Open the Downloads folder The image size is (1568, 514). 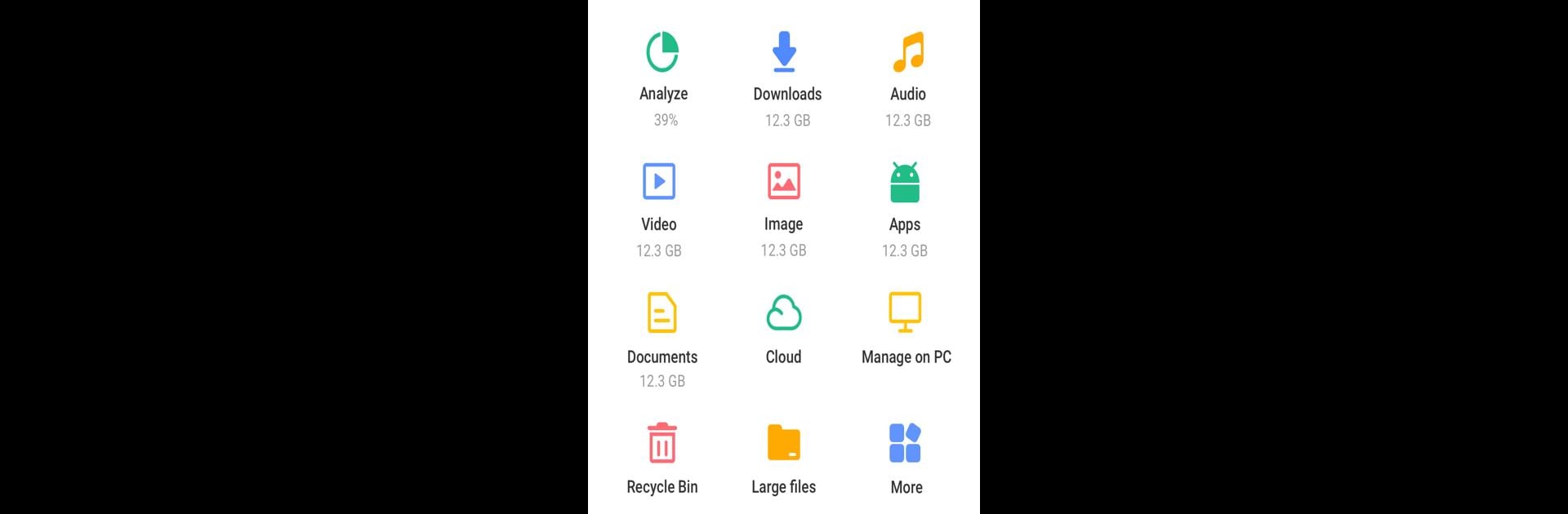(x=785, y=54)
